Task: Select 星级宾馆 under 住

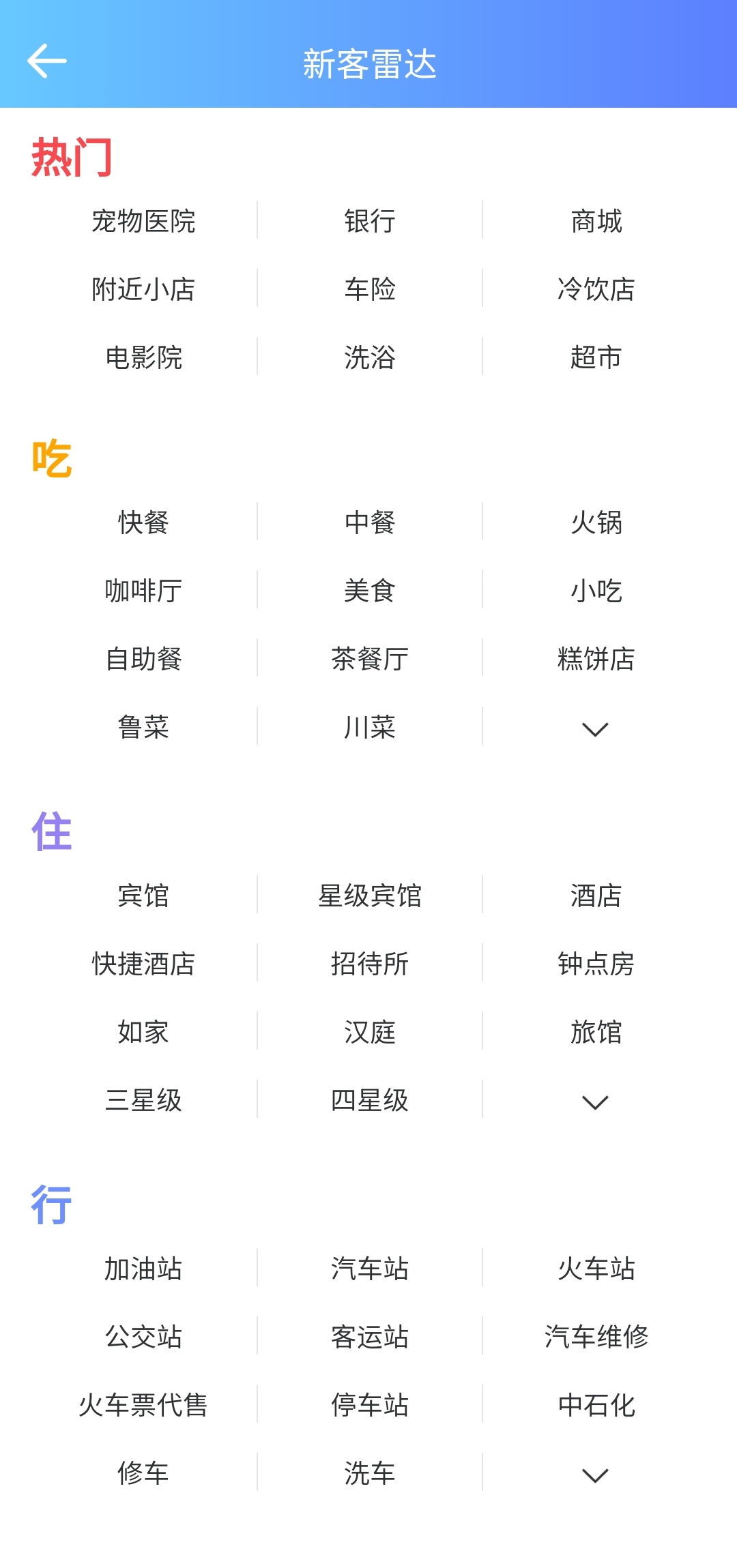Action: 370,896
